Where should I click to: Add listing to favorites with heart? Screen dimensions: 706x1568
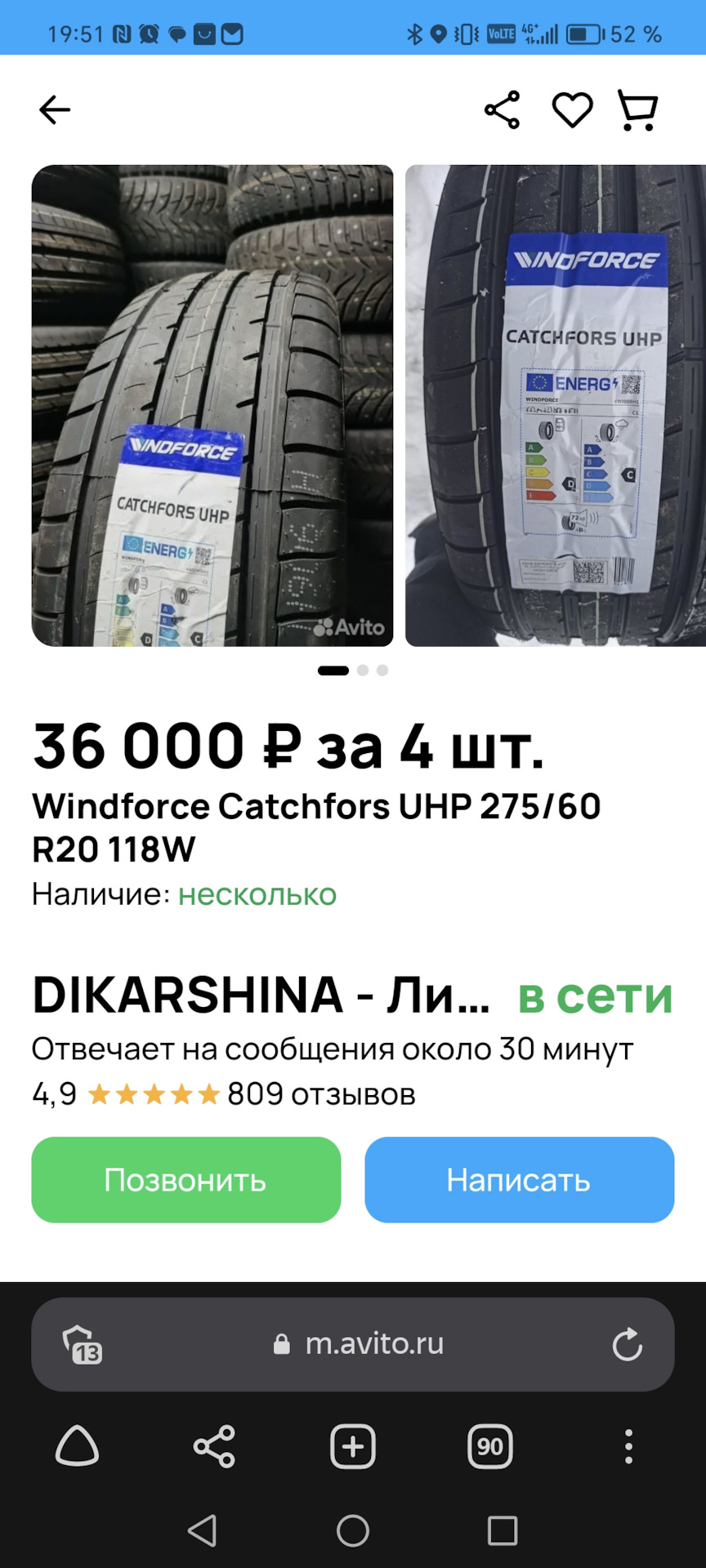572,109
